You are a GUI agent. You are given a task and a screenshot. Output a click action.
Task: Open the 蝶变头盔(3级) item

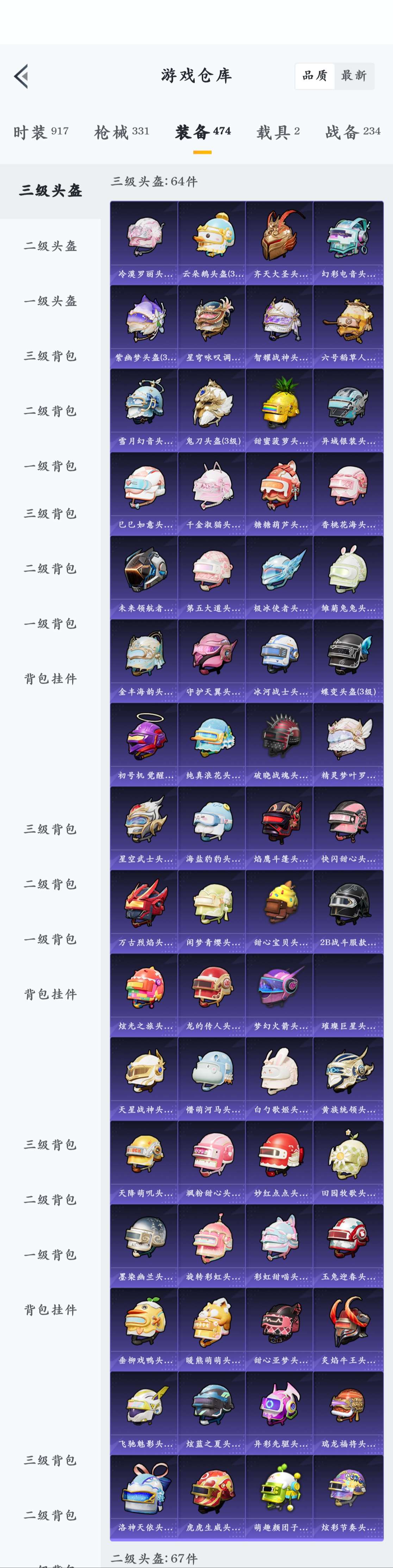point(348,660)
